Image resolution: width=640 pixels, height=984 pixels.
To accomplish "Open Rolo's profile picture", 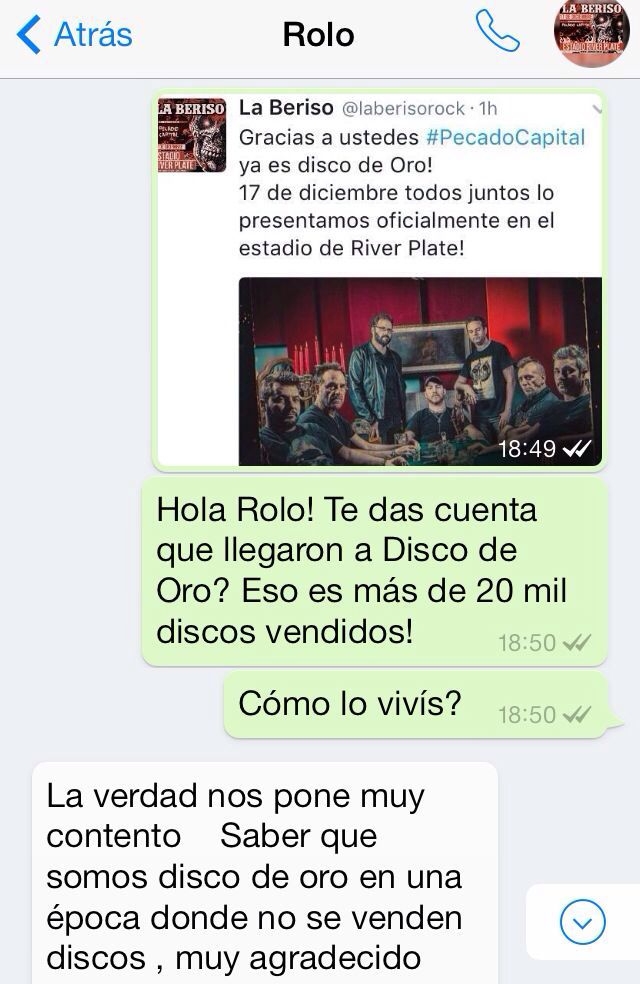I will 594,35.
